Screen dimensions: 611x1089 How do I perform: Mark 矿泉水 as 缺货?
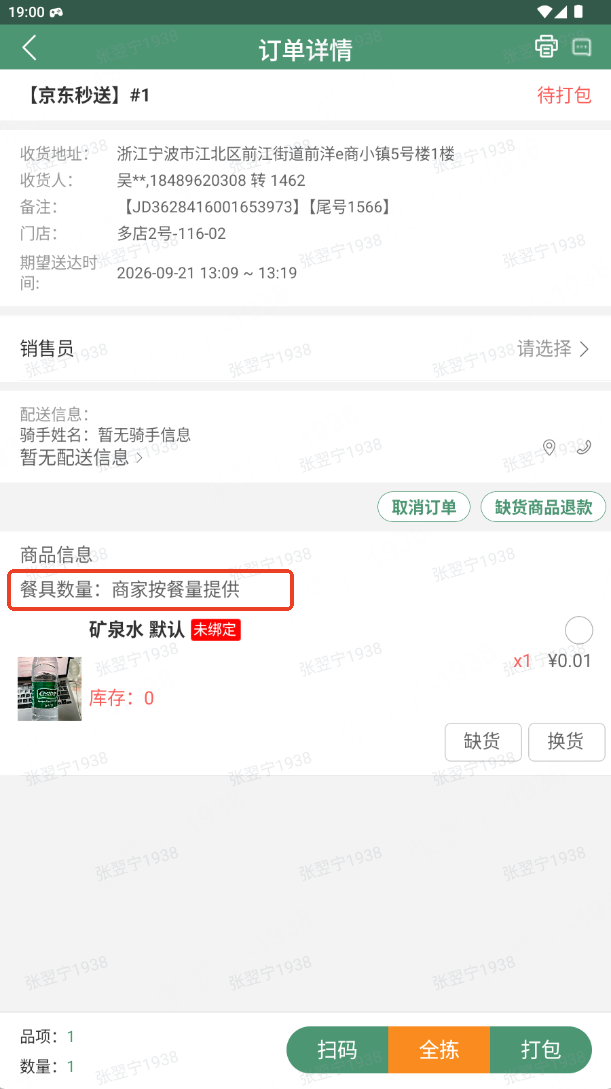click(483, 742)
